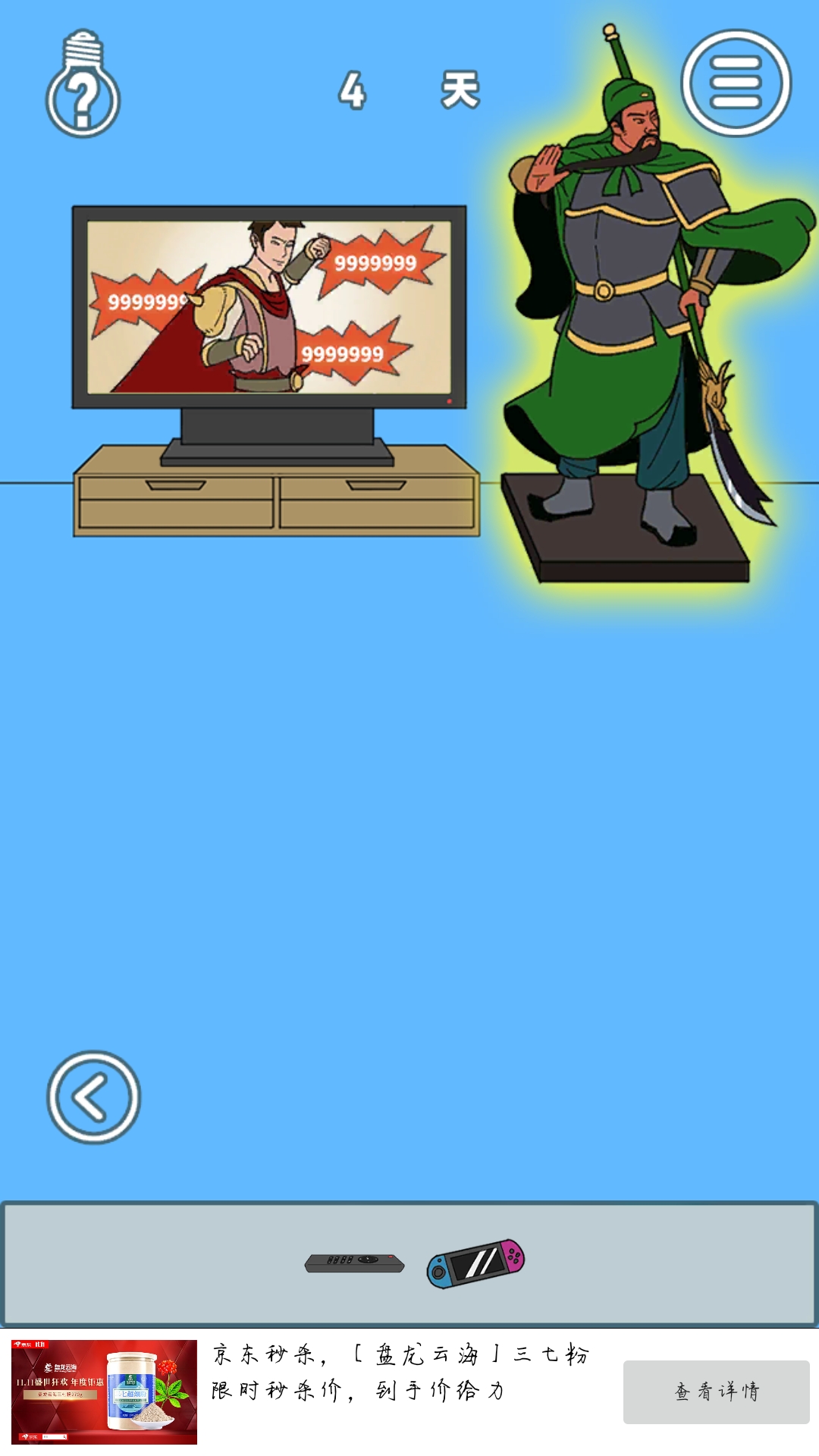Image resolution: width=819 pixels, height=1456 pixels.
Task: Select the remote control in inventory
Action: tap(354, 1263)
